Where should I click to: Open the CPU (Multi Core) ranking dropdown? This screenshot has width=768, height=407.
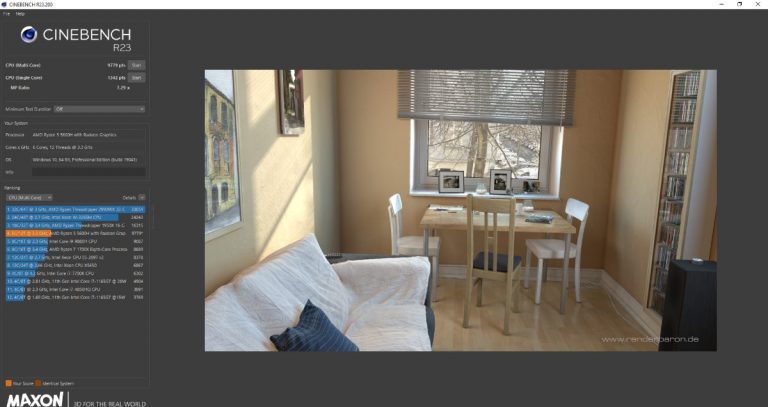30,198
